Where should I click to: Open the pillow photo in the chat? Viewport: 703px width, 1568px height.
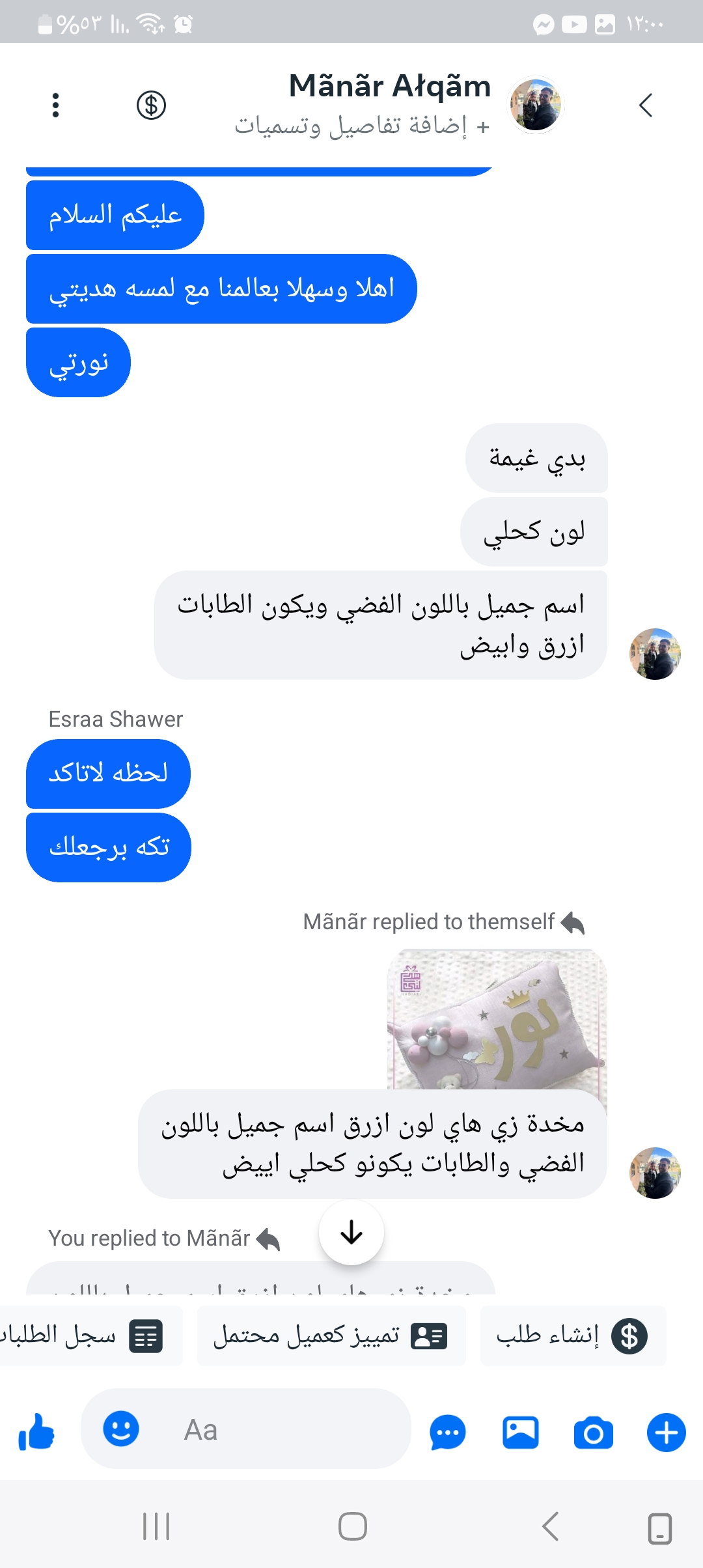(x=497, y=1019)
